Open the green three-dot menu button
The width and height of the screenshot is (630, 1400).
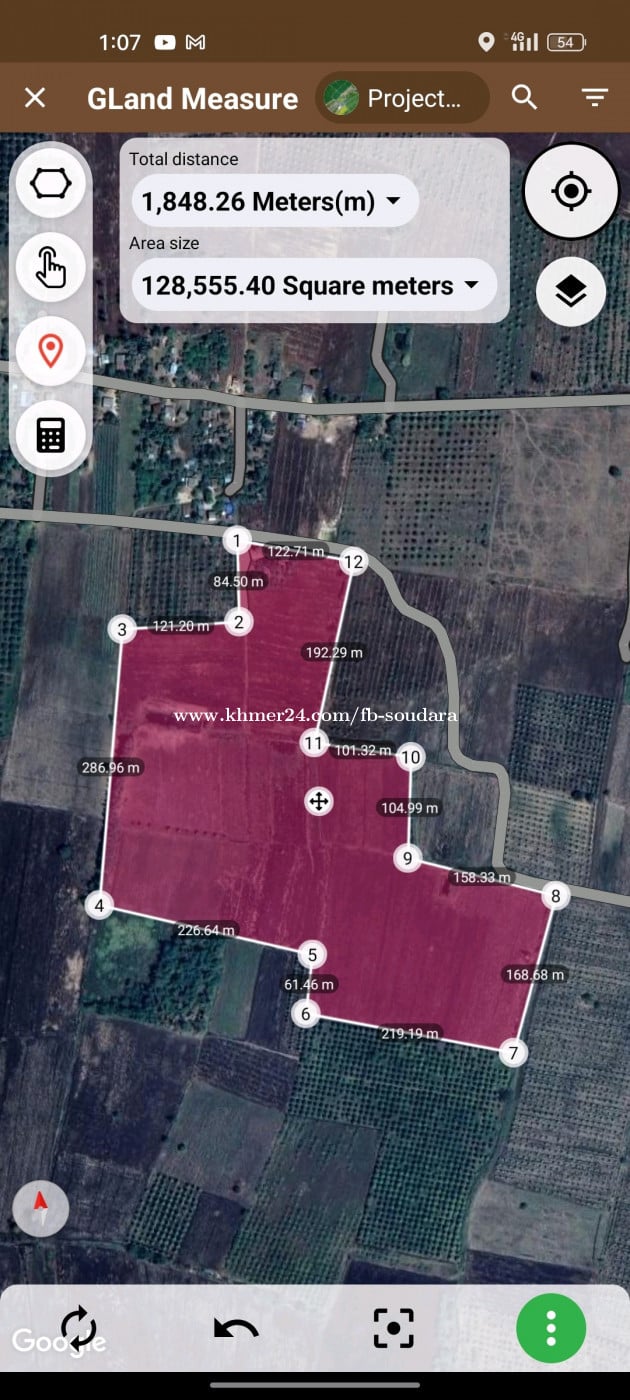tap(551, 1328)
